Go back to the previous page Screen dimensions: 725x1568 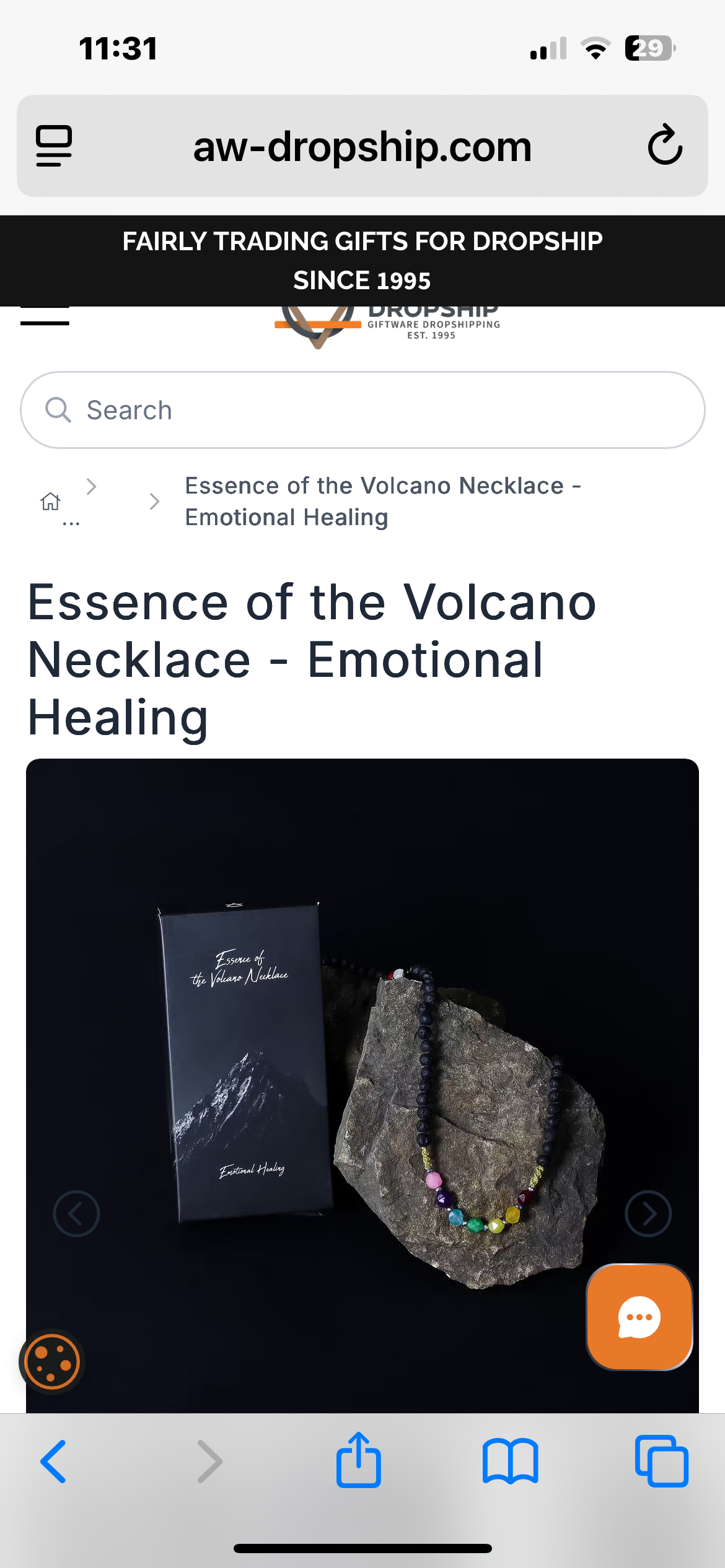(53, 1461)
